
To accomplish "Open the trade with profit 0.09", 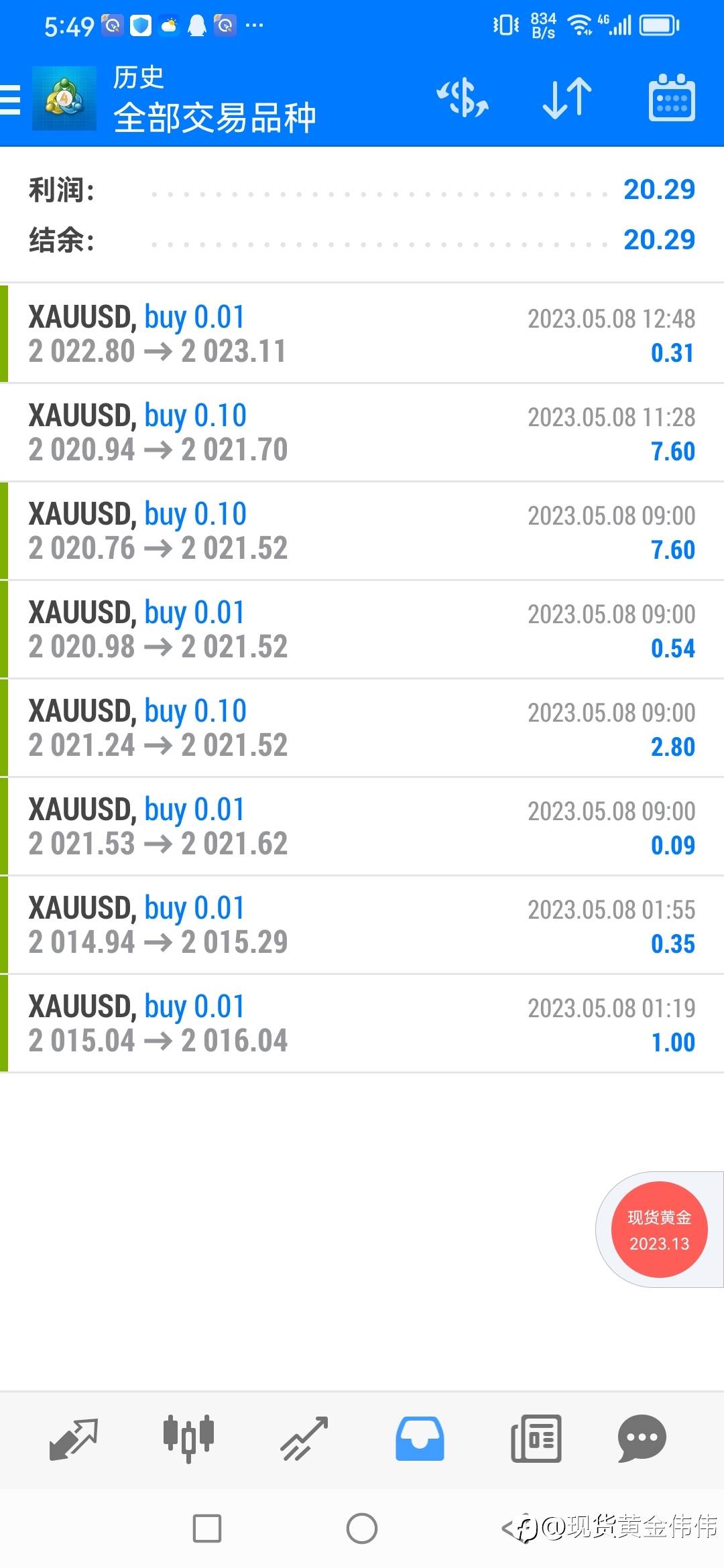I will pyautogui.click(x=362, y=826).
